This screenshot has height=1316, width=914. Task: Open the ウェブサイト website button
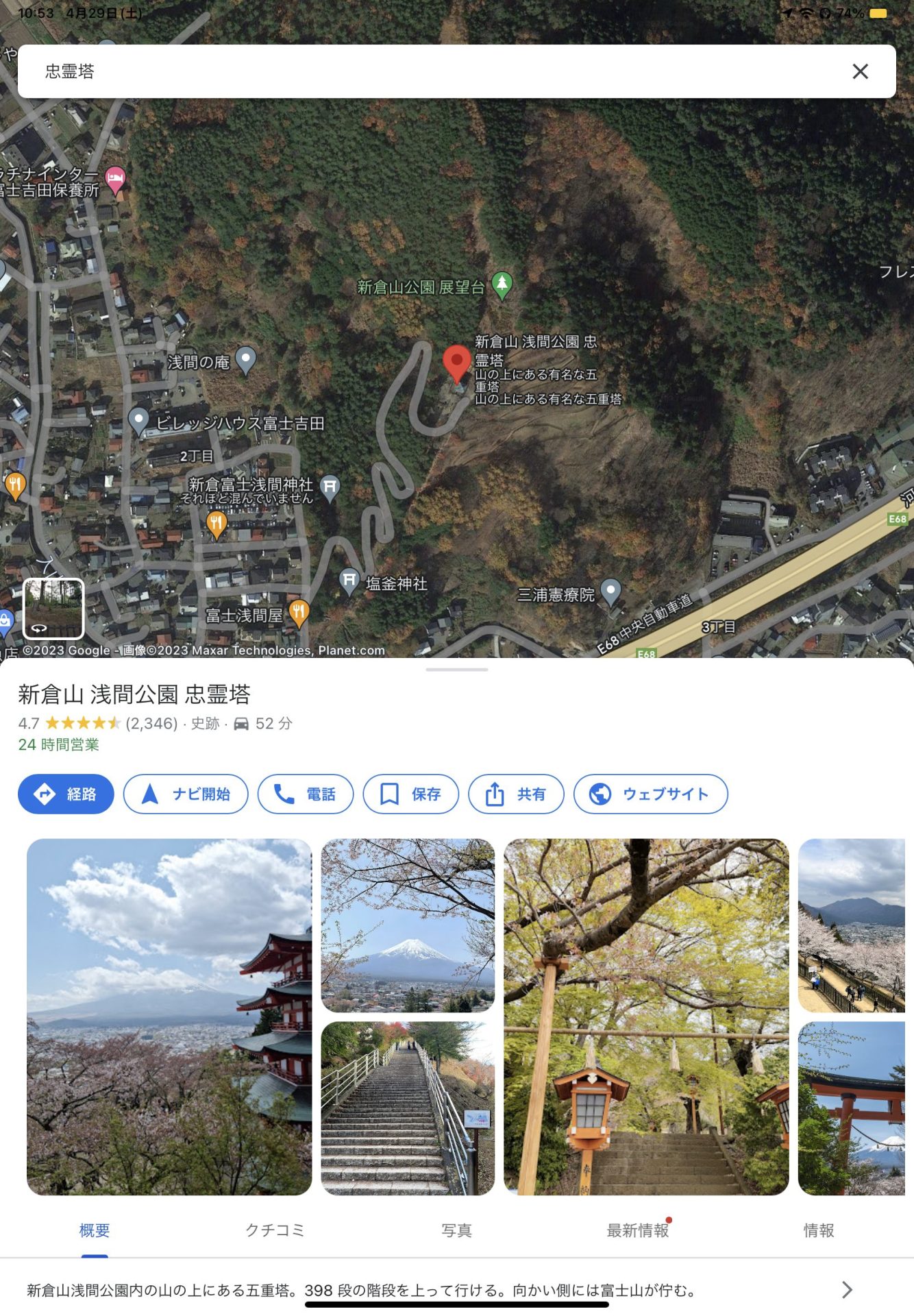650,794
